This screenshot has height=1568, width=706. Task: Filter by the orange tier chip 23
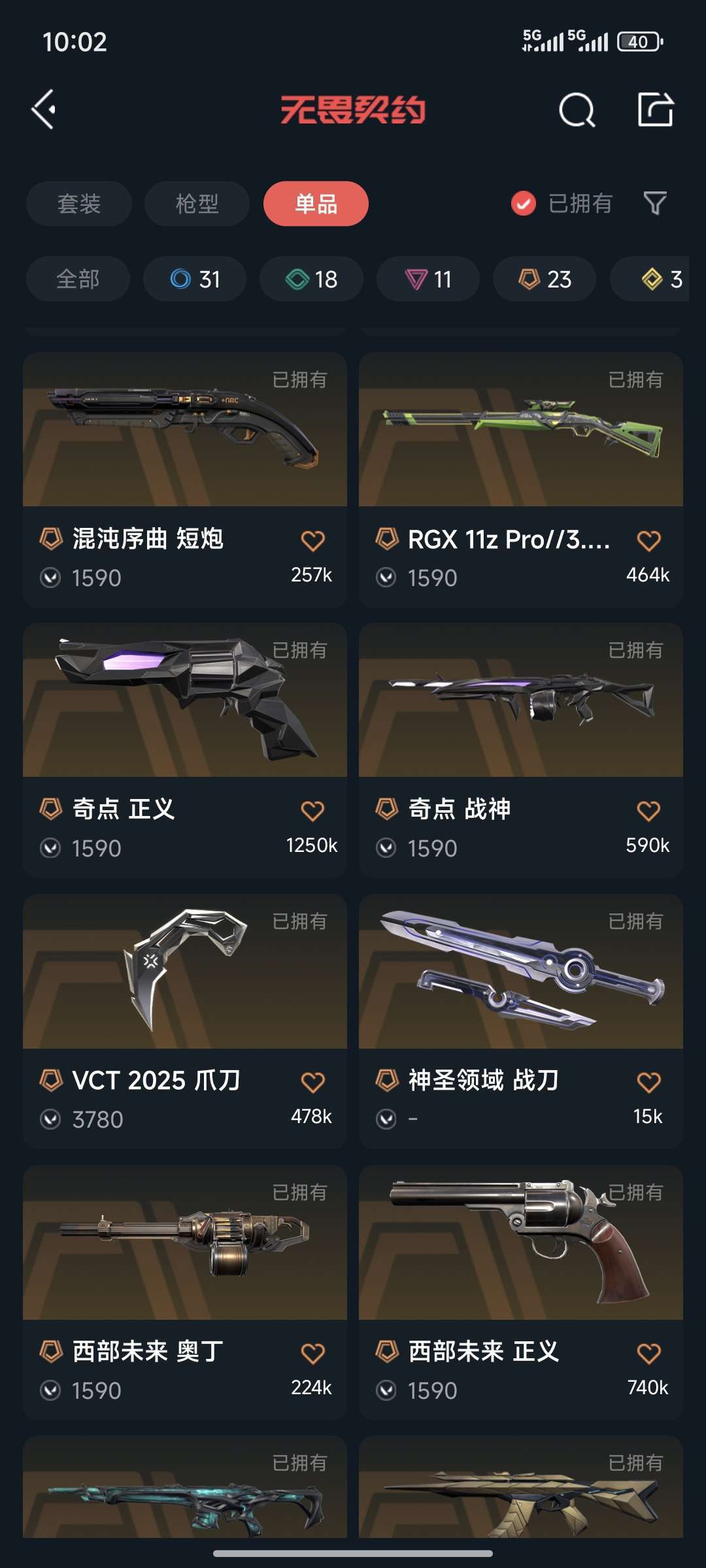click(545, 280)
